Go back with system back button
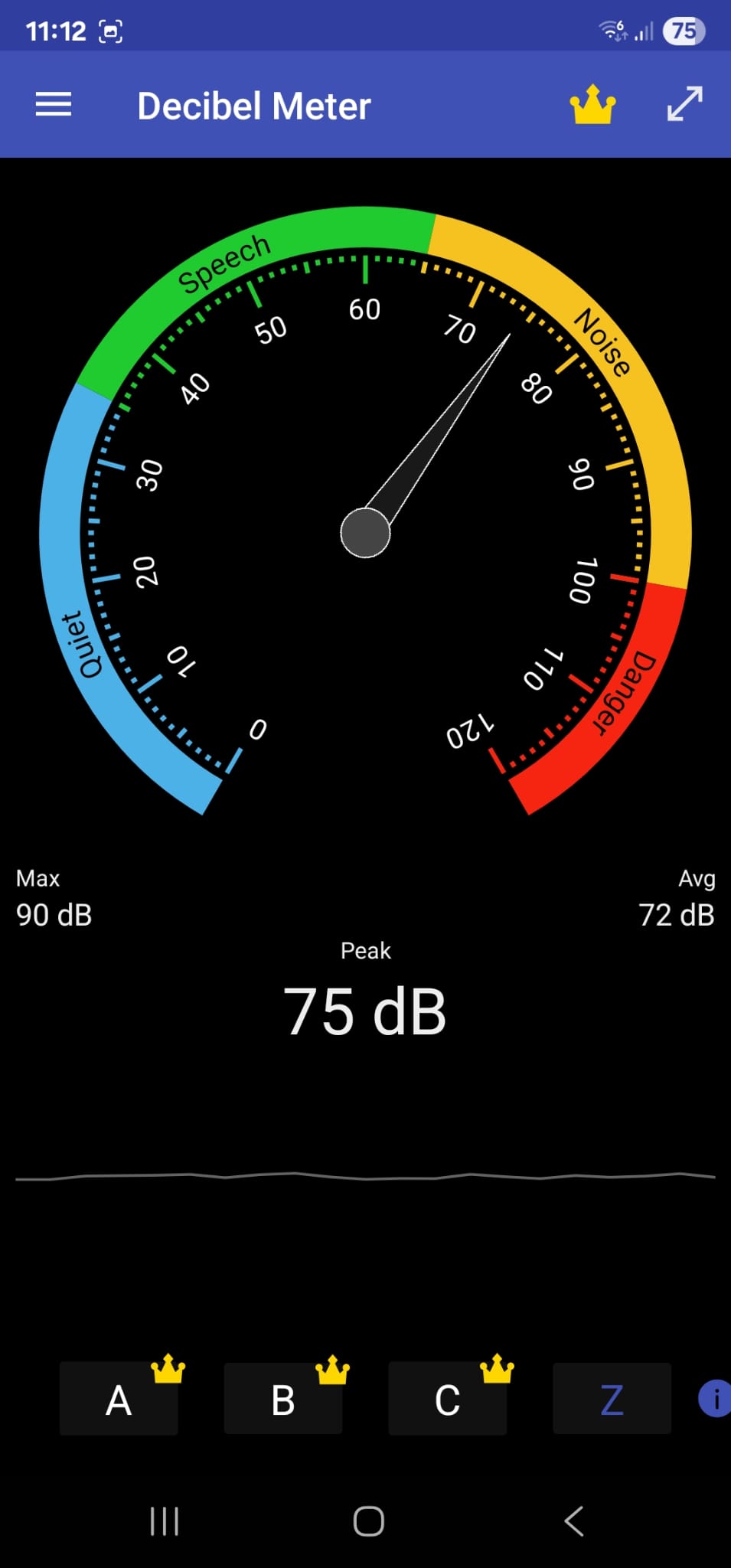 pyautogui.click(x=574, y=1521)
